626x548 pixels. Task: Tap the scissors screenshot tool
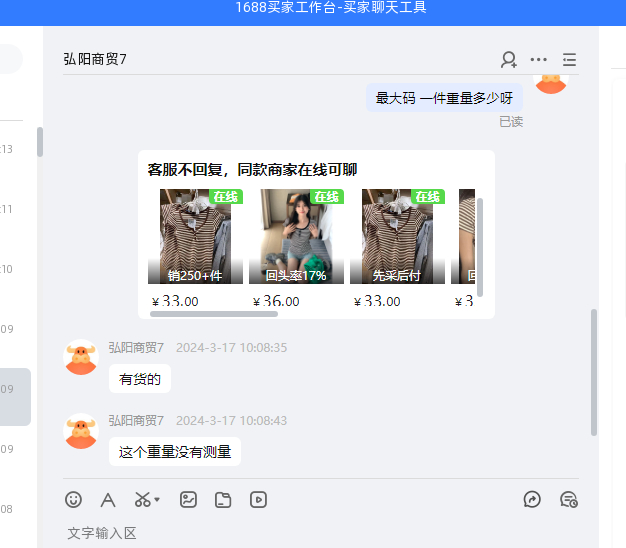[142, 499]
